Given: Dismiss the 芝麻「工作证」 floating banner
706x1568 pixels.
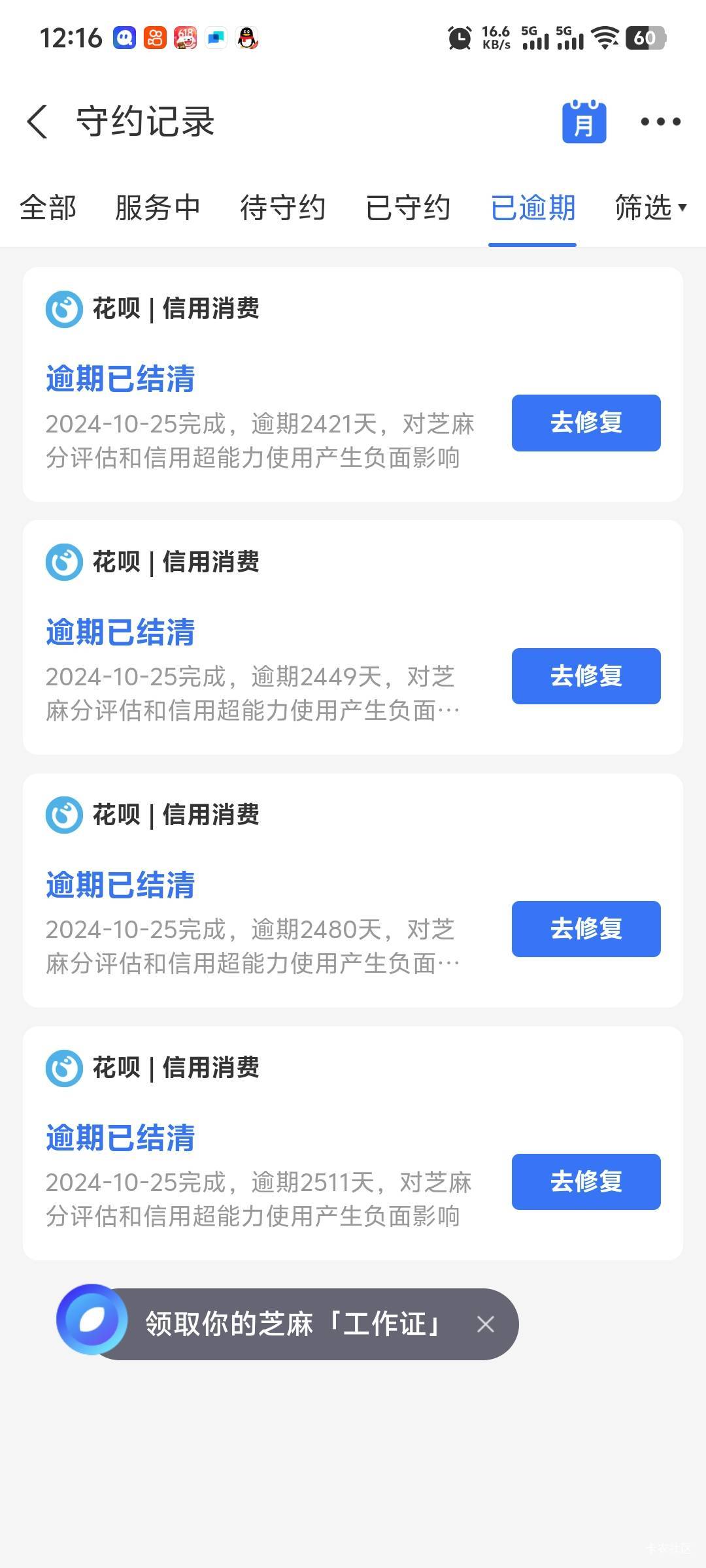Looking at the screenshot, I should click(x=486, y=1324).
